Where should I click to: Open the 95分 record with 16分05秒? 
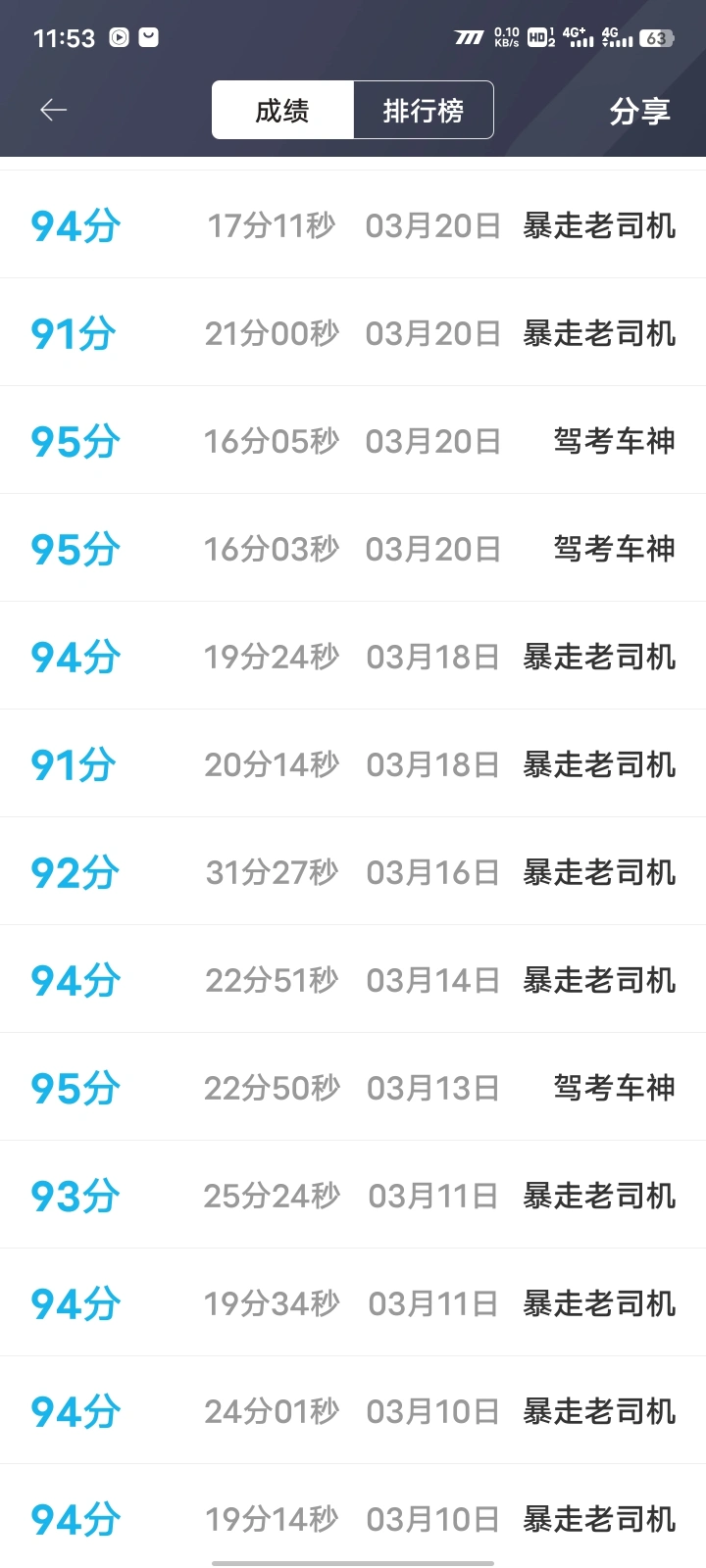(x=353, y=440)
